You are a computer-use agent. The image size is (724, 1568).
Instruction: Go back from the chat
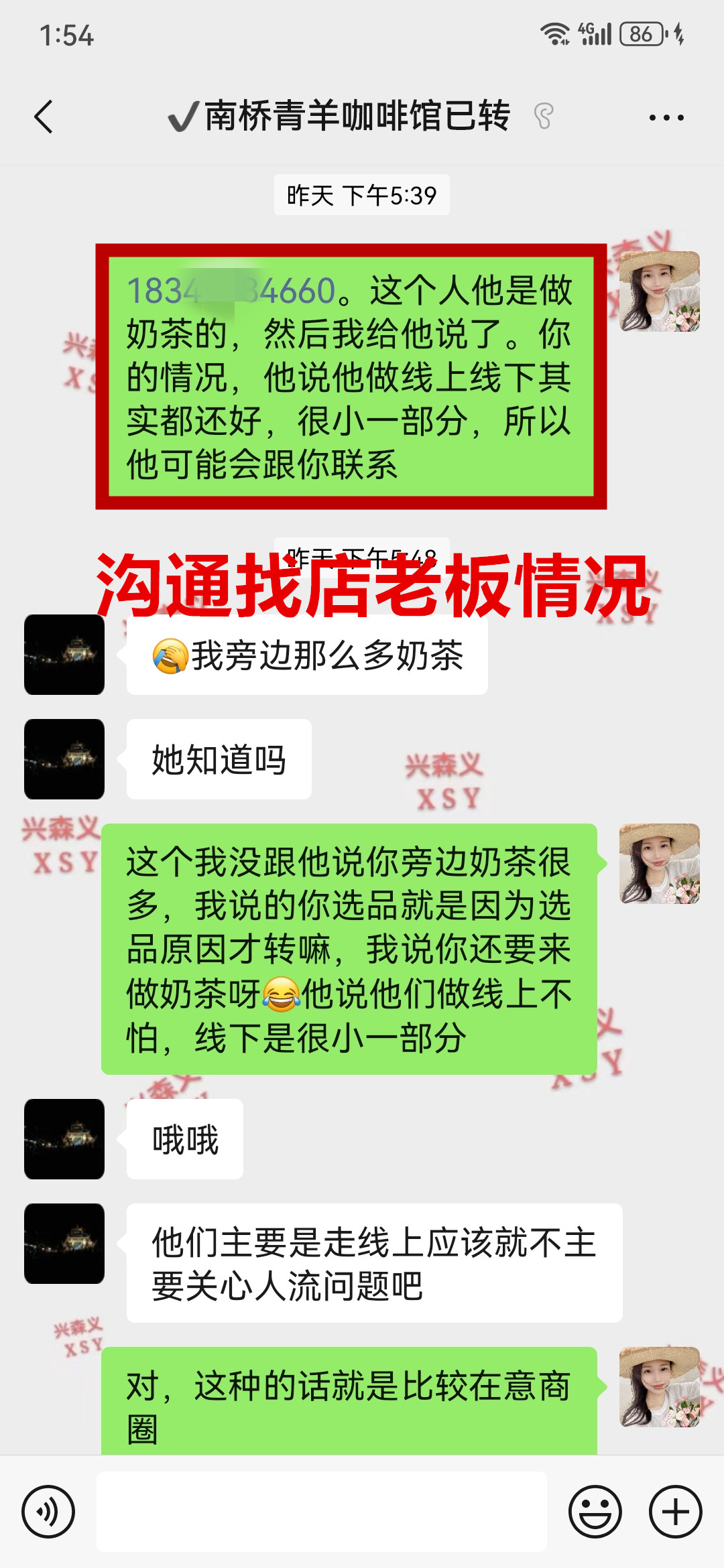[44, 117]
